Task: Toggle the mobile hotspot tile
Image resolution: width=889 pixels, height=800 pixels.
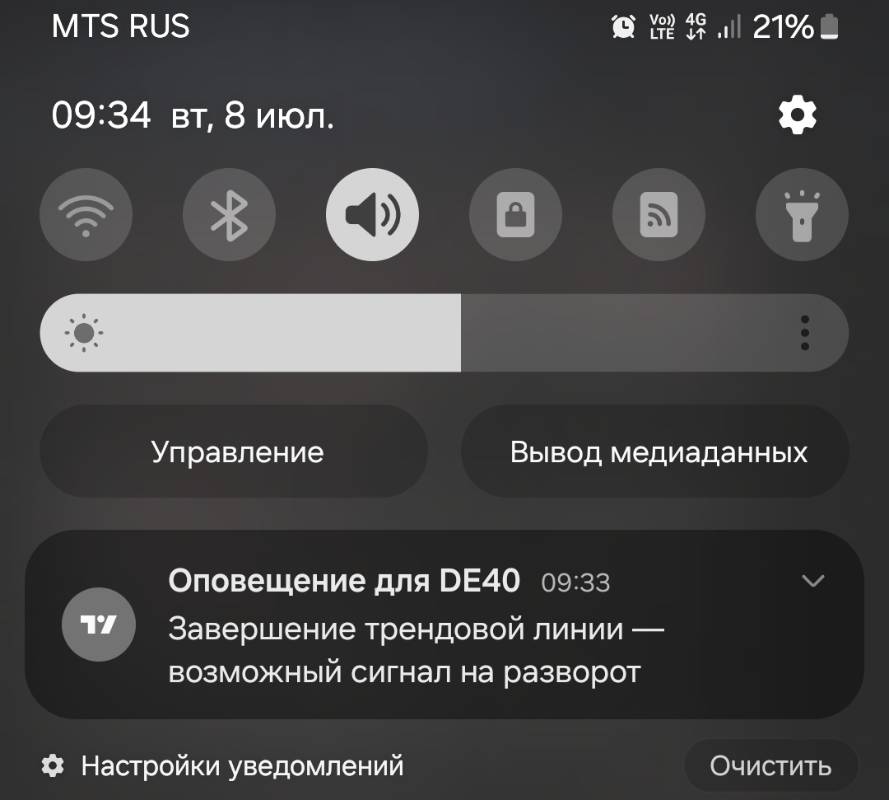Action: pos(658,214)
